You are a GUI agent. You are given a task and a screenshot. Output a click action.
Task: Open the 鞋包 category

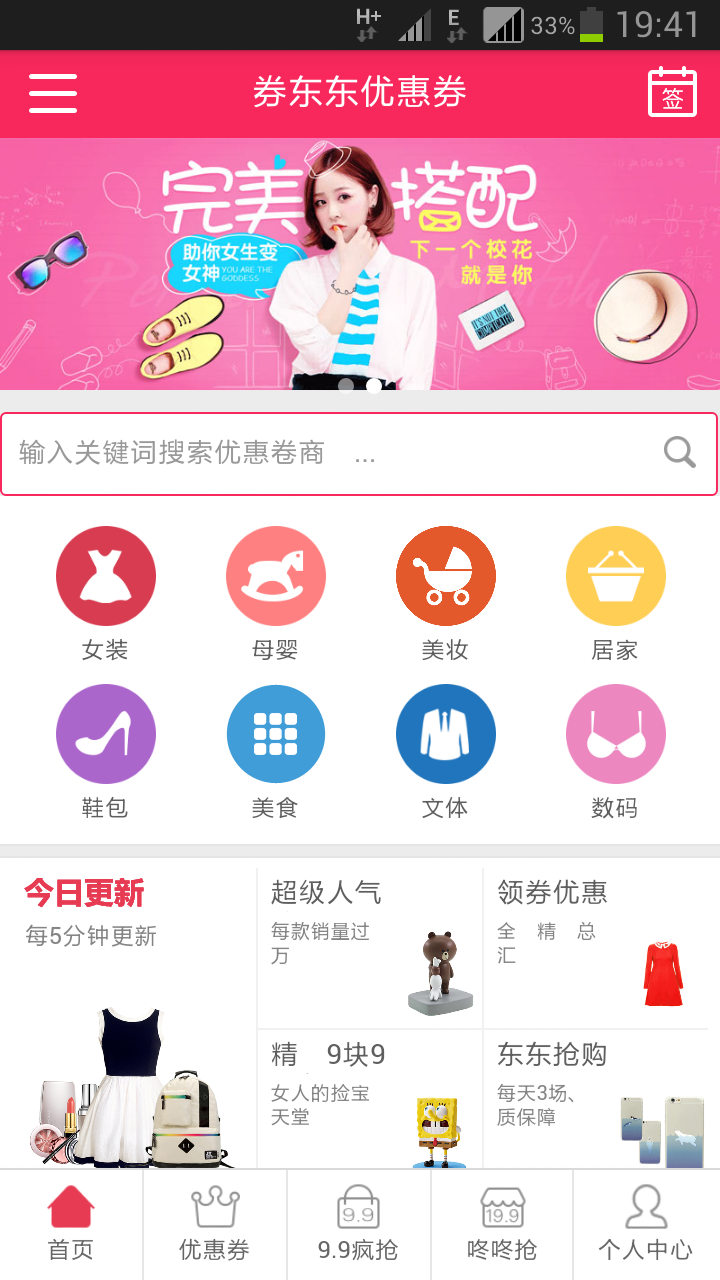(x=106, y=752)
